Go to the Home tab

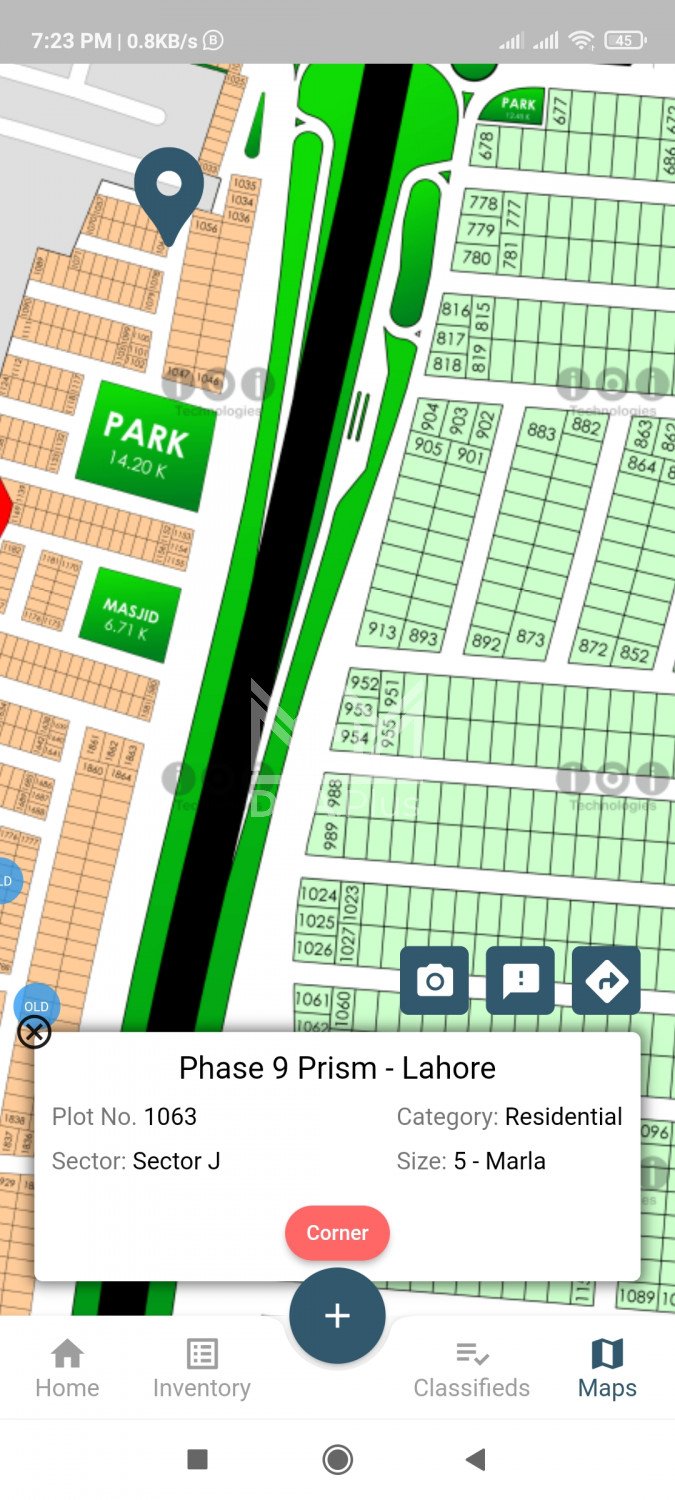[x=67, y=1369]
